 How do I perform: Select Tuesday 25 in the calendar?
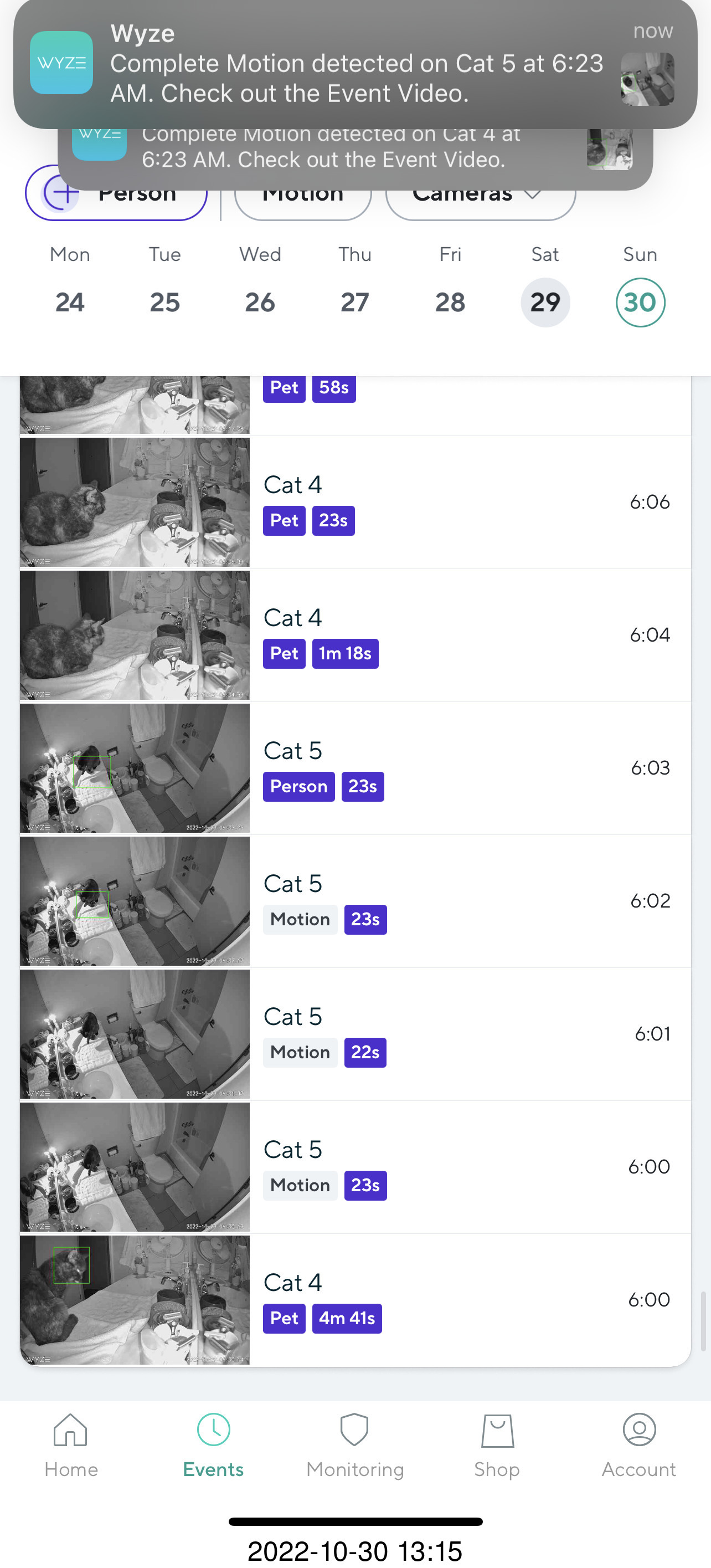pos(165,302)
